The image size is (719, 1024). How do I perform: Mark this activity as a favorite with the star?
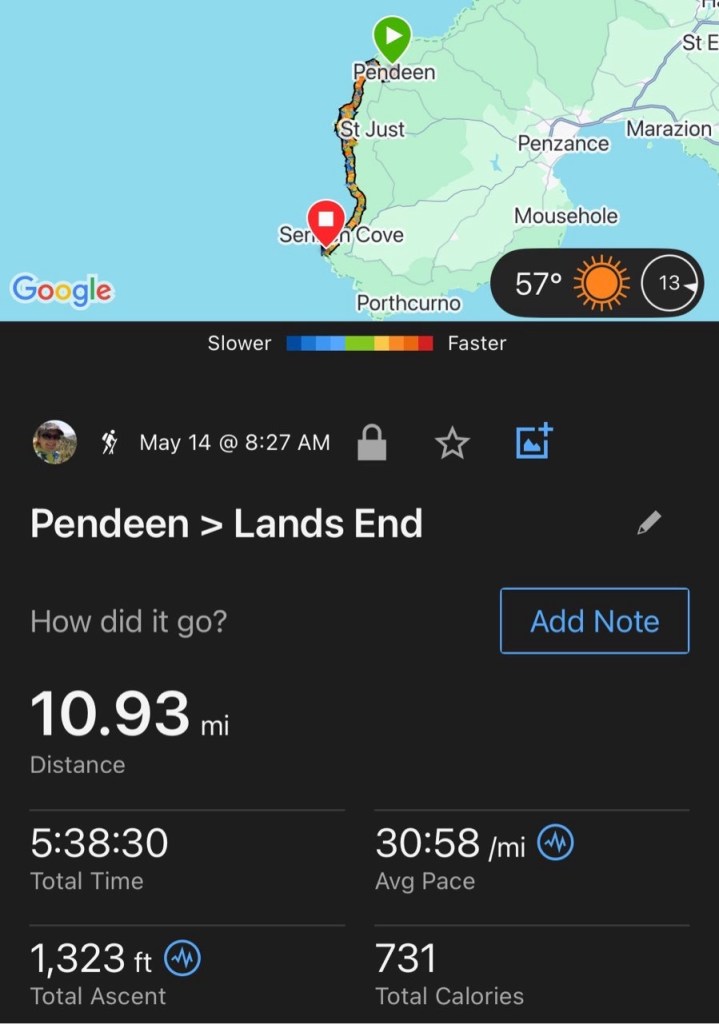point(452,443)
